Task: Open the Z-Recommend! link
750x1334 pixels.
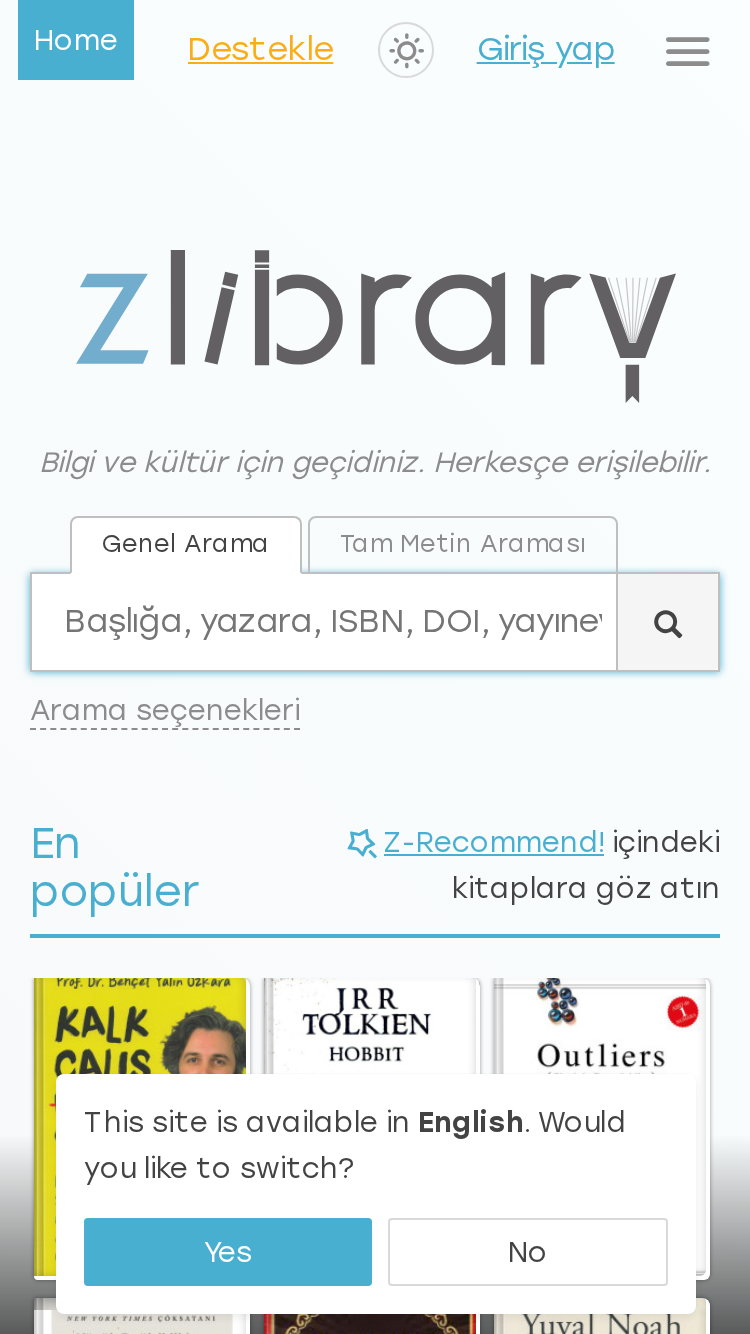Action: click(x=494, y=843)
